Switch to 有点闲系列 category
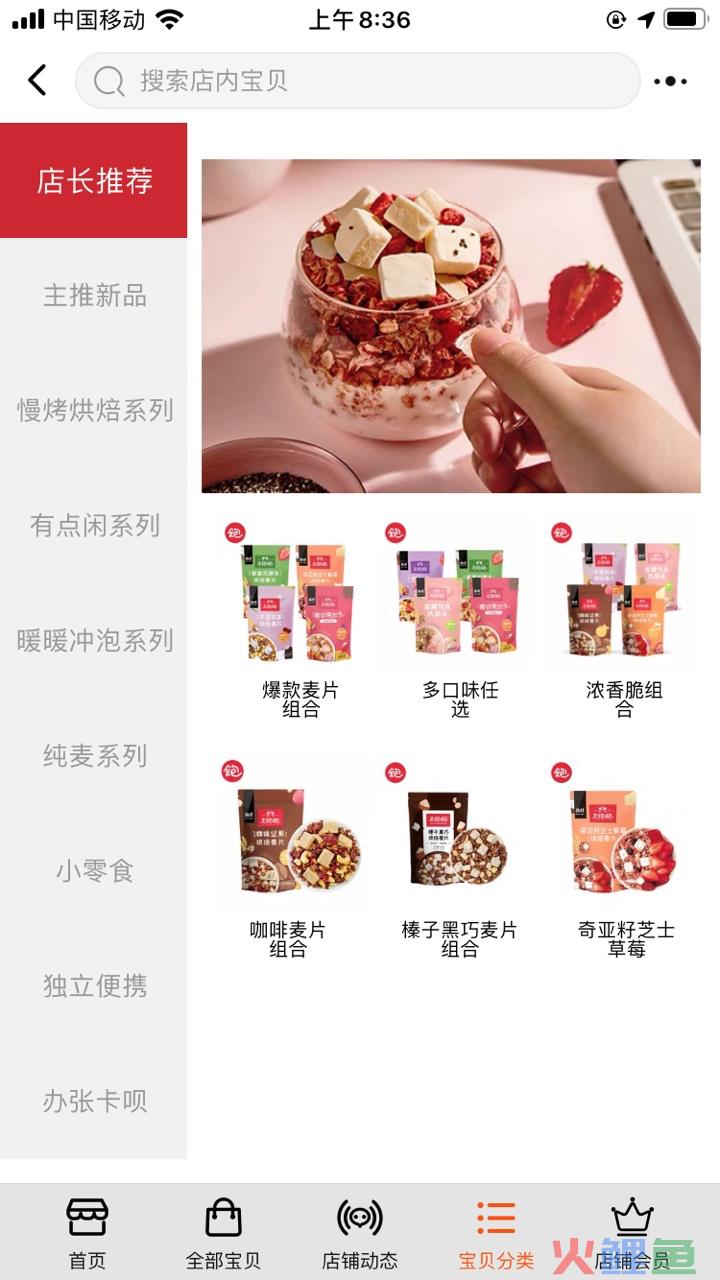Screen dimensions: 720x1280 pos(94,525)
